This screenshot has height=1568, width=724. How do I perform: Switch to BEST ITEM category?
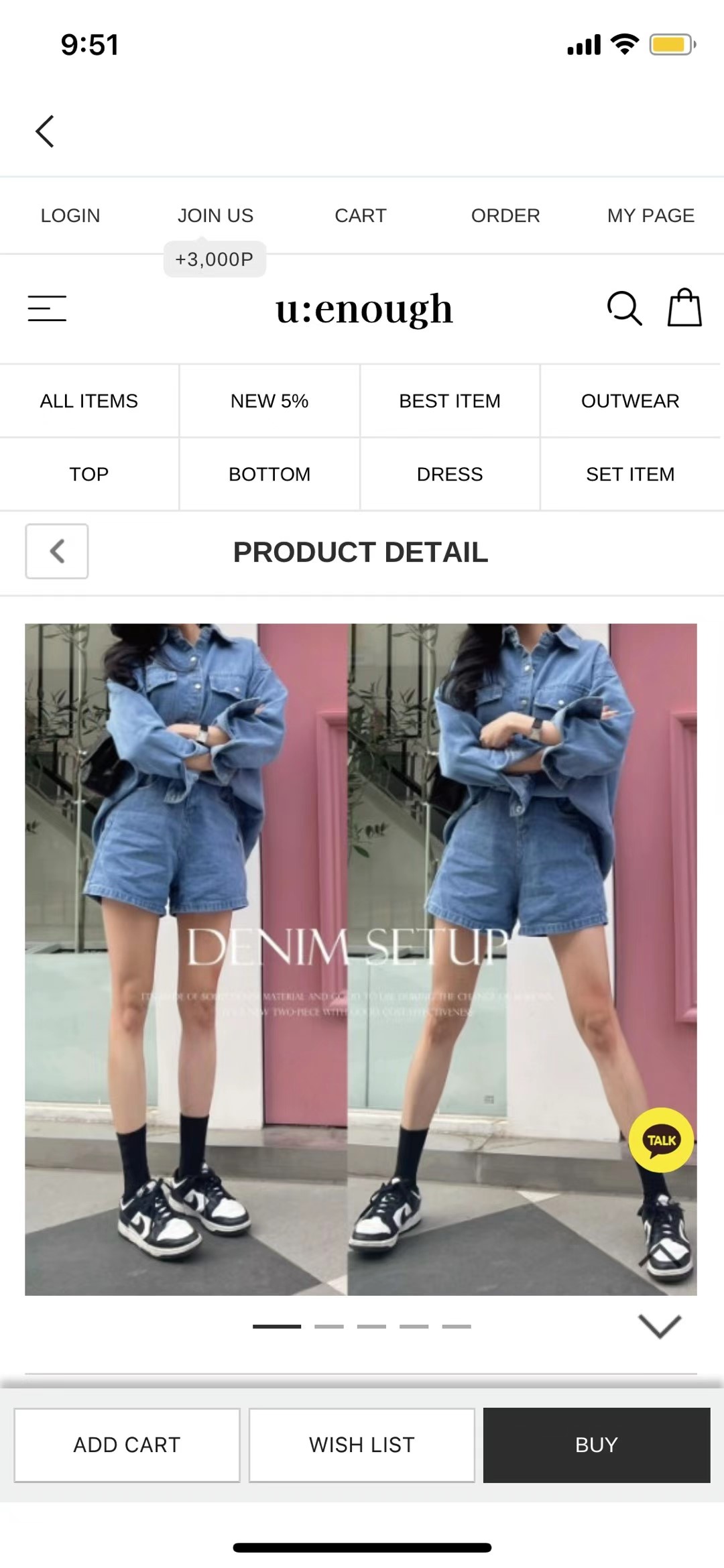[450, 401]
